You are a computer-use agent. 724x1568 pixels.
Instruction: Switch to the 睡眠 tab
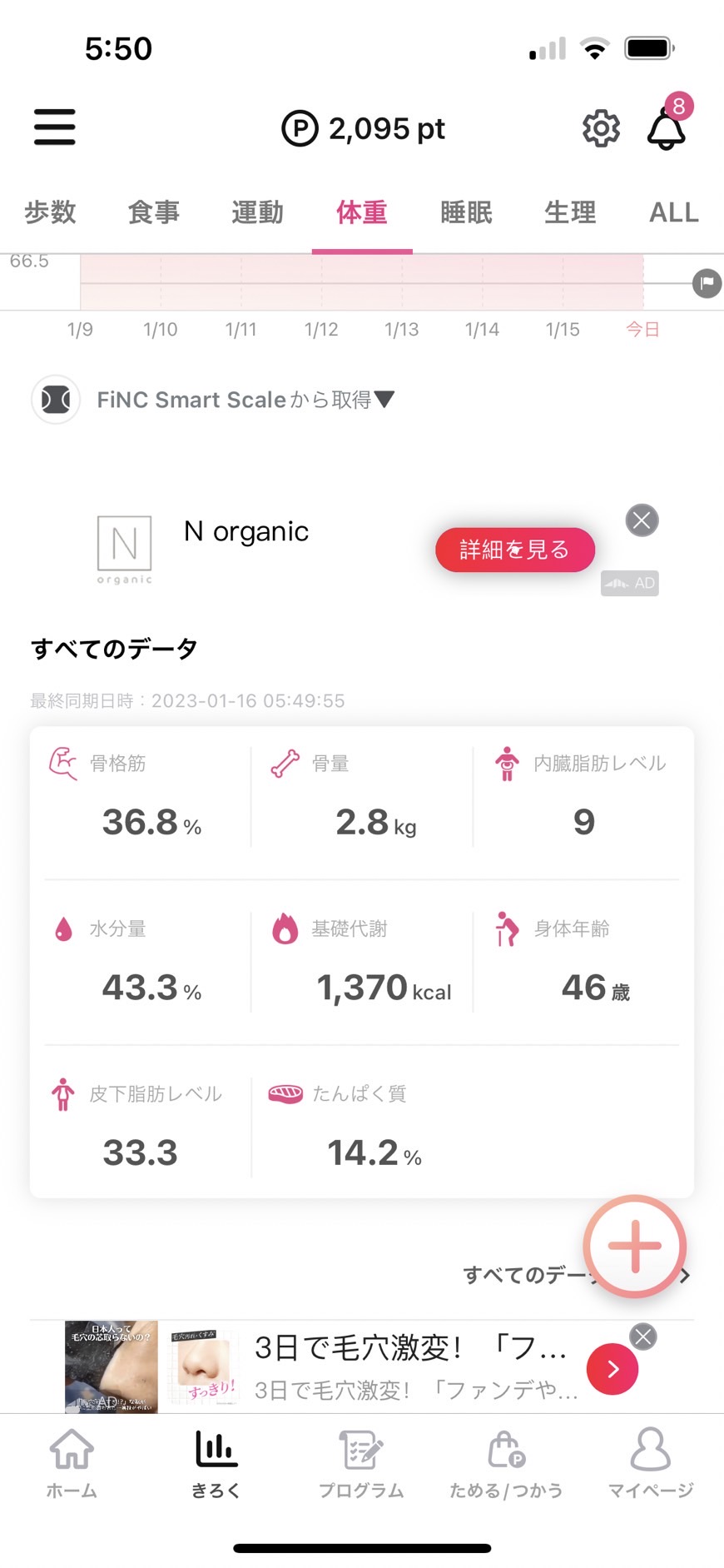point(466,212)
